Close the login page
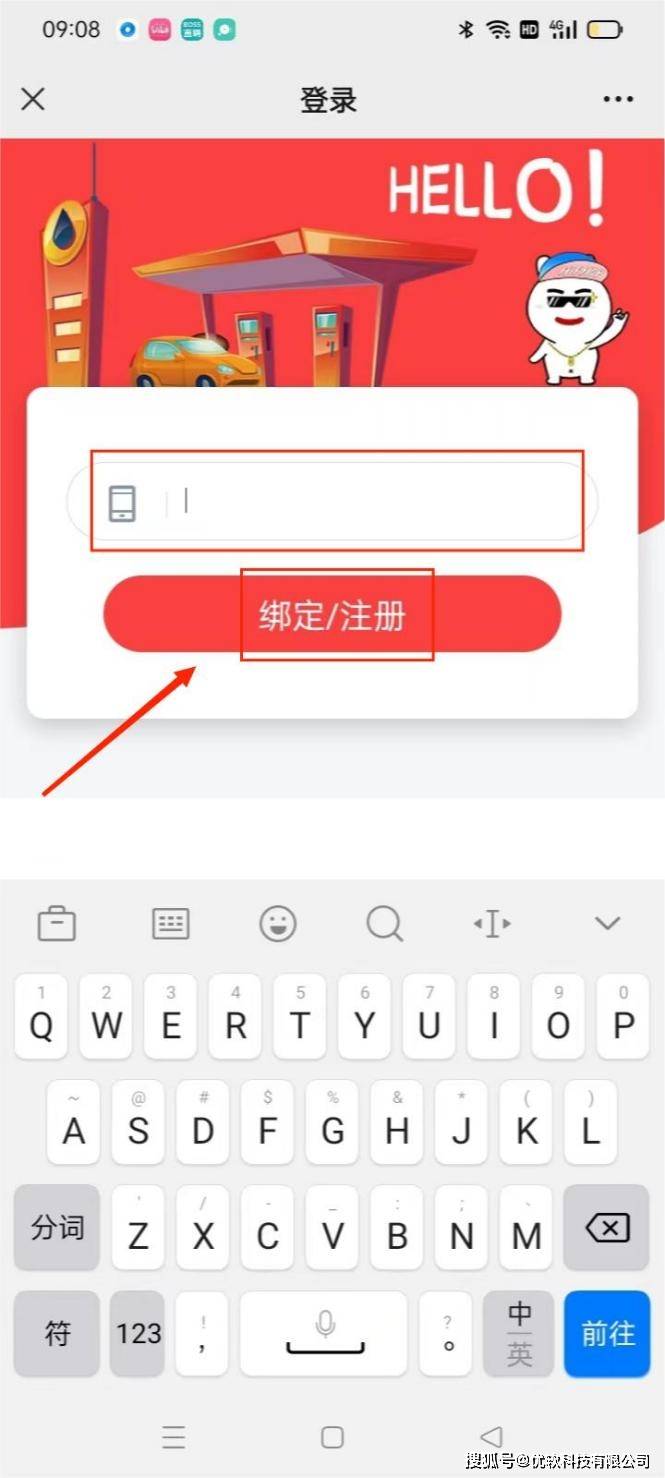 click(x=33, y=99)
